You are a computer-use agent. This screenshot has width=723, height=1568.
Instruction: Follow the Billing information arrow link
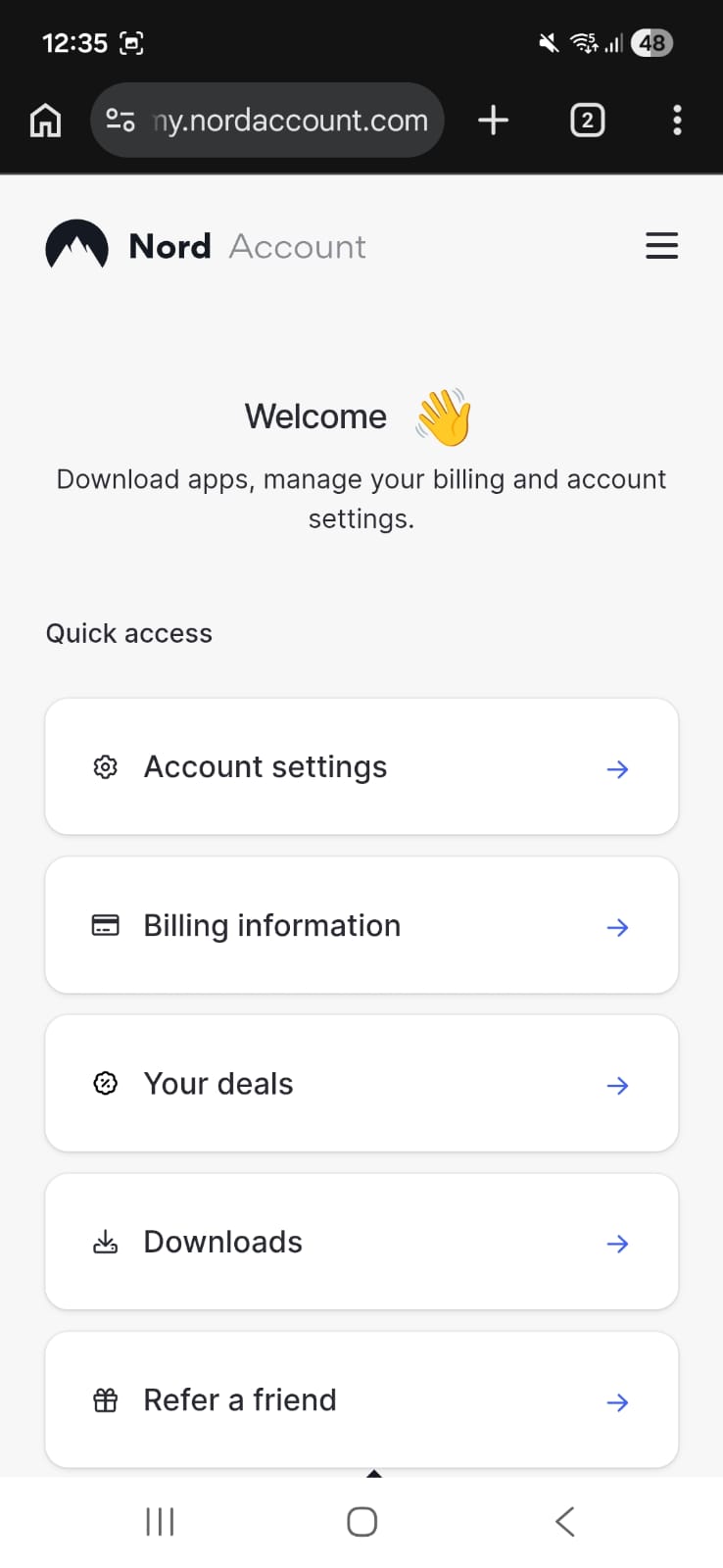[x=617, y=926]
